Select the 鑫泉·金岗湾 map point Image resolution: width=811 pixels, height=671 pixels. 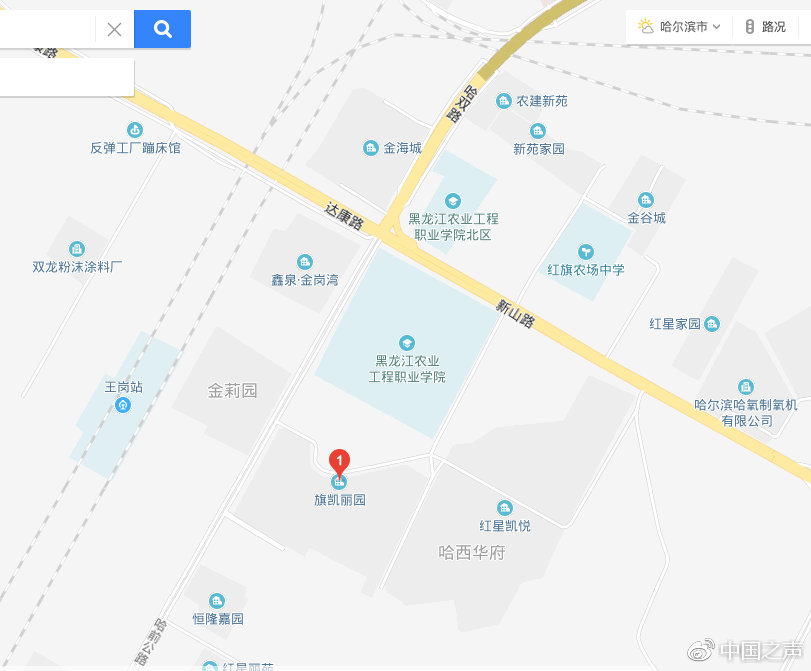click(x=305, y=262)
